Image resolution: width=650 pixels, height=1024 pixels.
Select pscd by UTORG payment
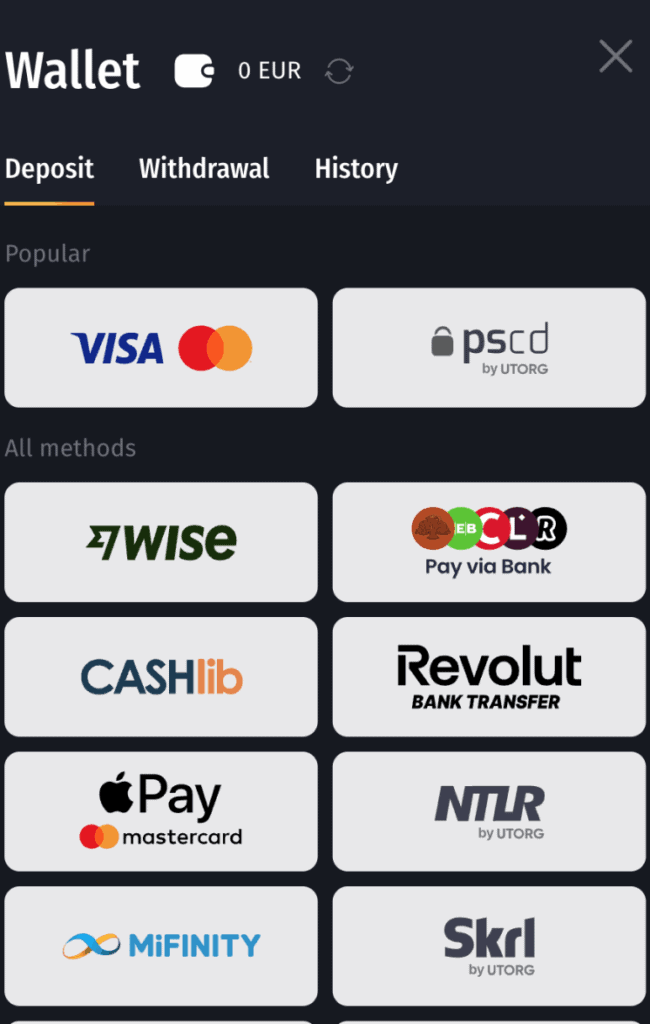pyautogui.click(x=489, y=348)
